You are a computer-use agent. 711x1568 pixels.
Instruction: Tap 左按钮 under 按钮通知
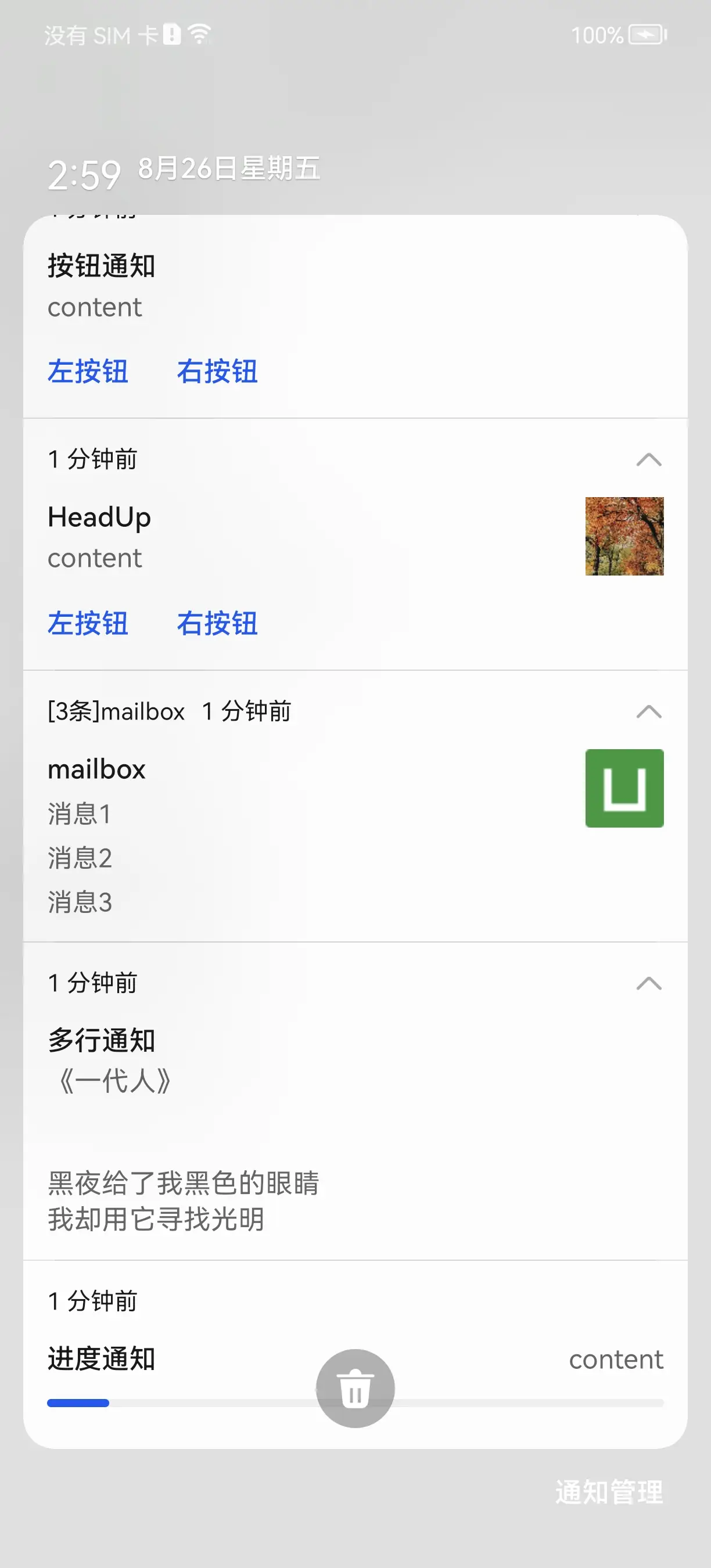pos(88,371)
